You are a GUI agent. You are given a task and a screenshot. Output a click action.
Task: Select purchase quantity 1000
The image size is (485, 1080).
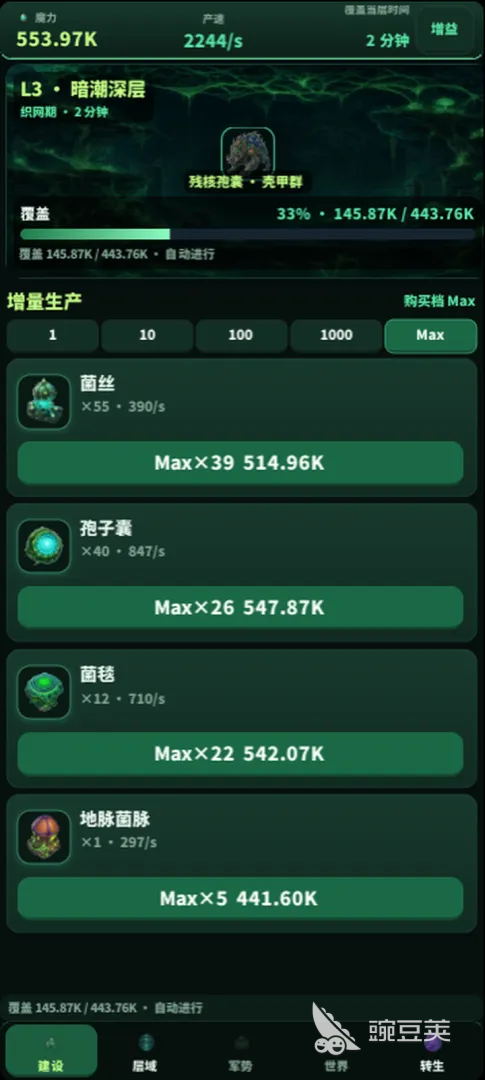pos(336,335)
